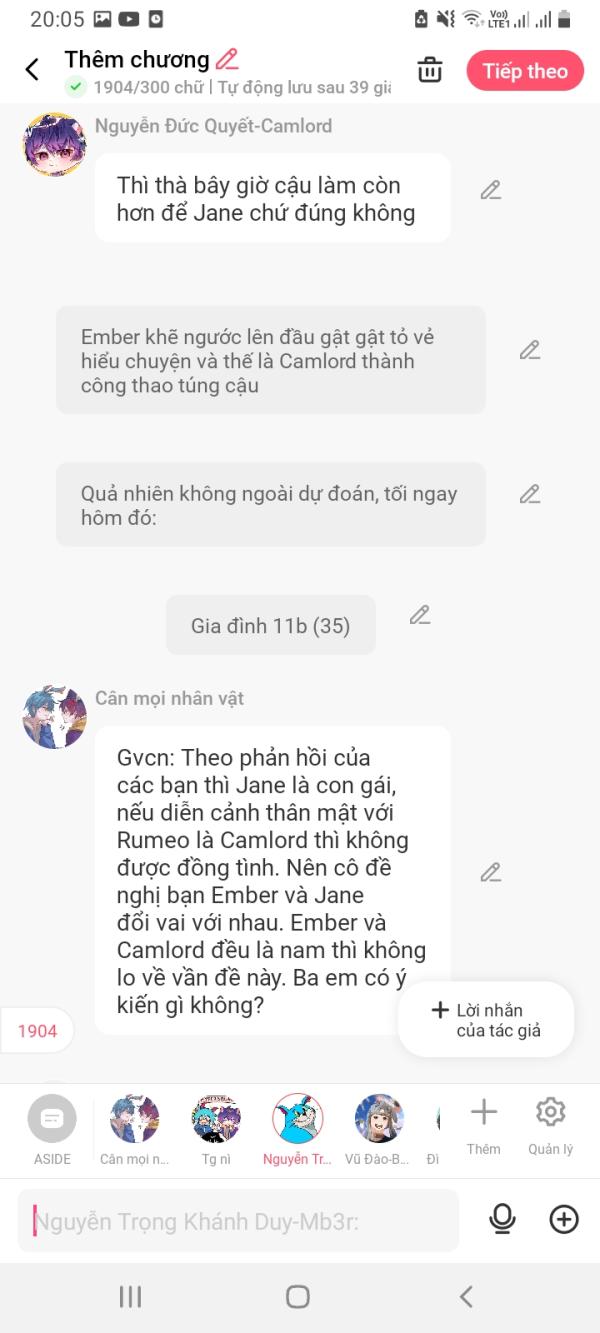Open the plus attachment menu by the text field
The width and height of the screenshot is (600, 1333).
coord(564,1219)
